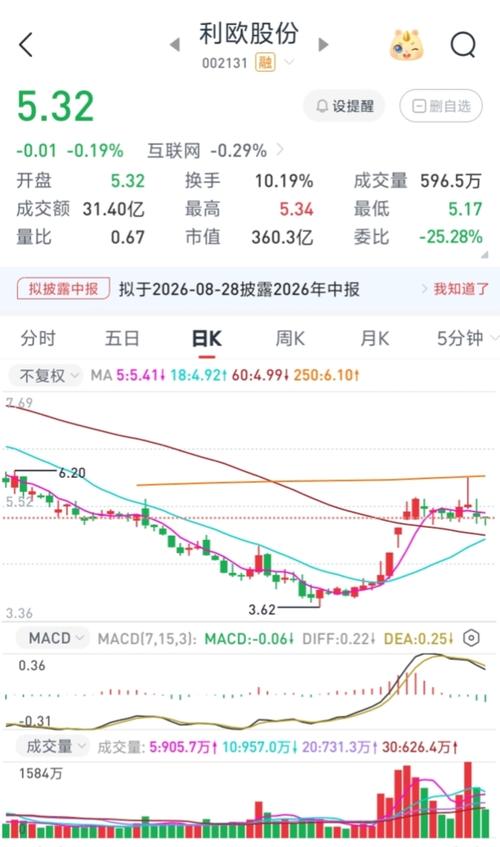Image resolution: width=500 pixels, height=847 pixels.
Task: Go back using the top-left arrow
Action: point(26,44)
